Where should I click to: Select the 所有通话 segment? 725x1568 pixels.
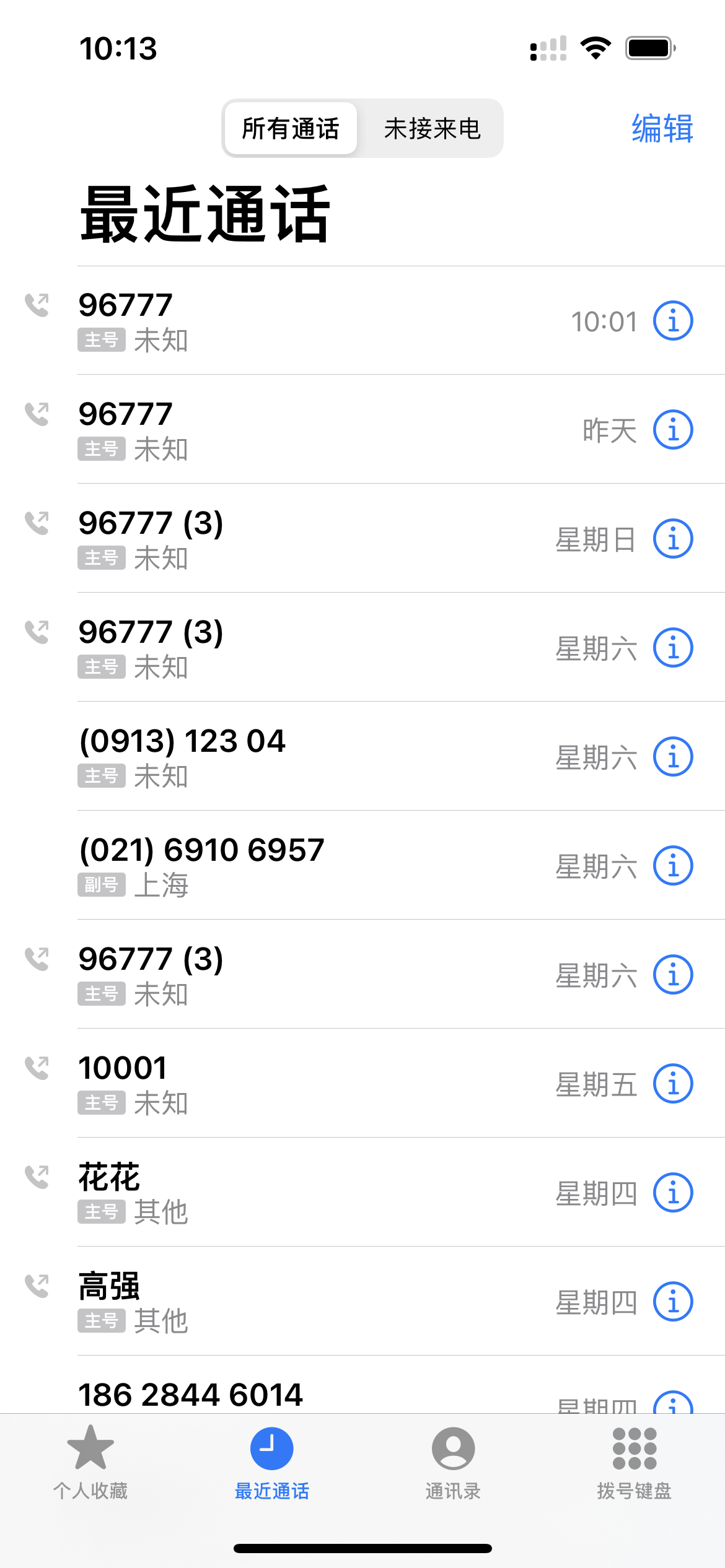pyautogui.click(x=291, y=129)
